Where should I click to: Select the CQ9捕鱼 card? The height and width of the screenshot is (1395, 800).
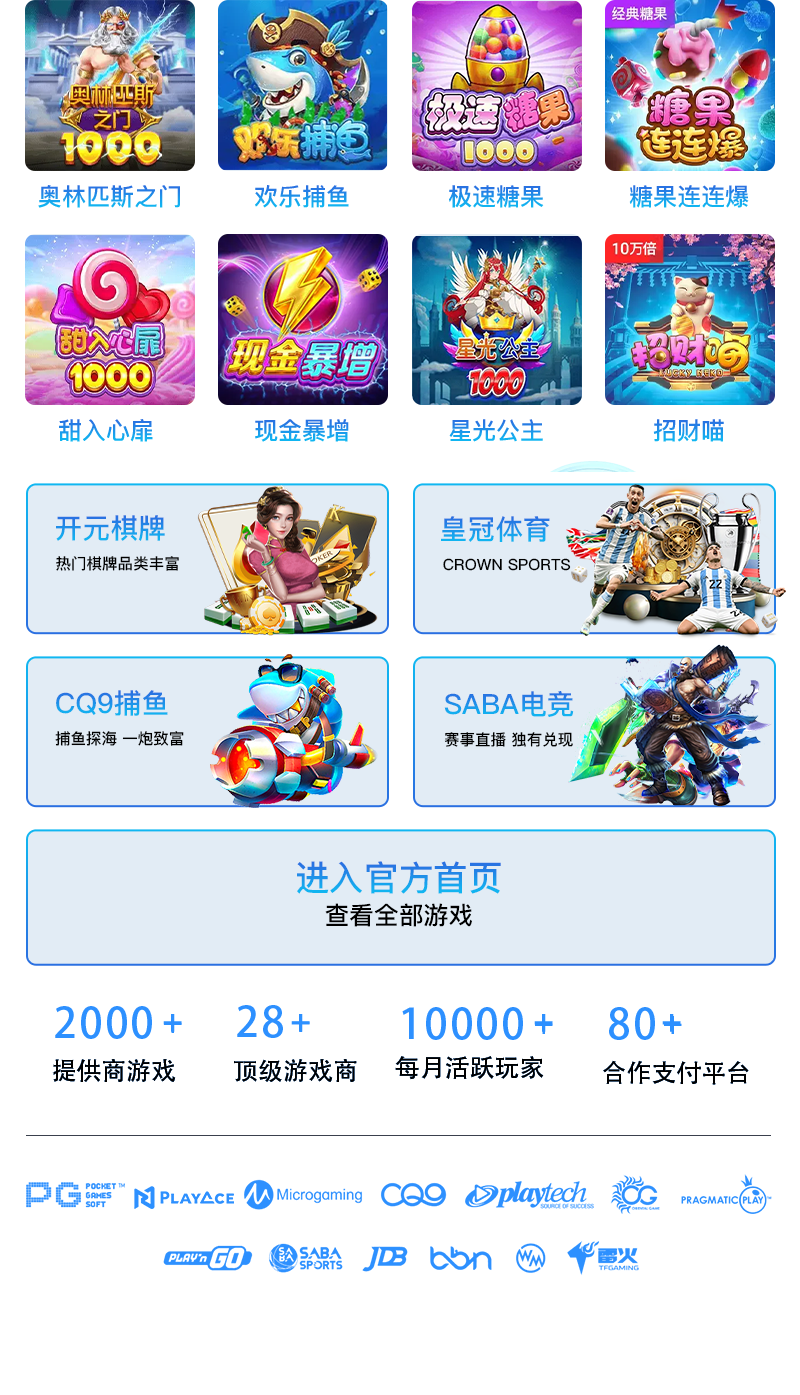click(207, 732)
